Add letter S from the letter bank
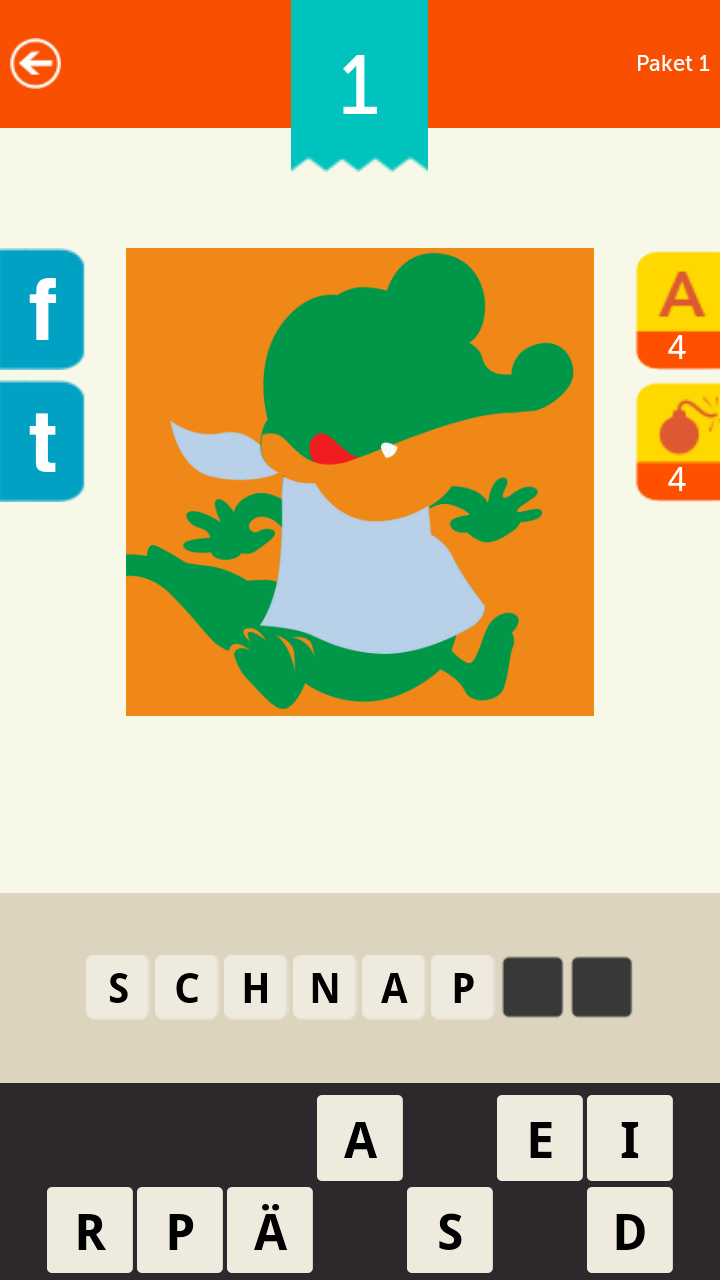The width and height of the screenshot is (720, 1280). 450,1230
